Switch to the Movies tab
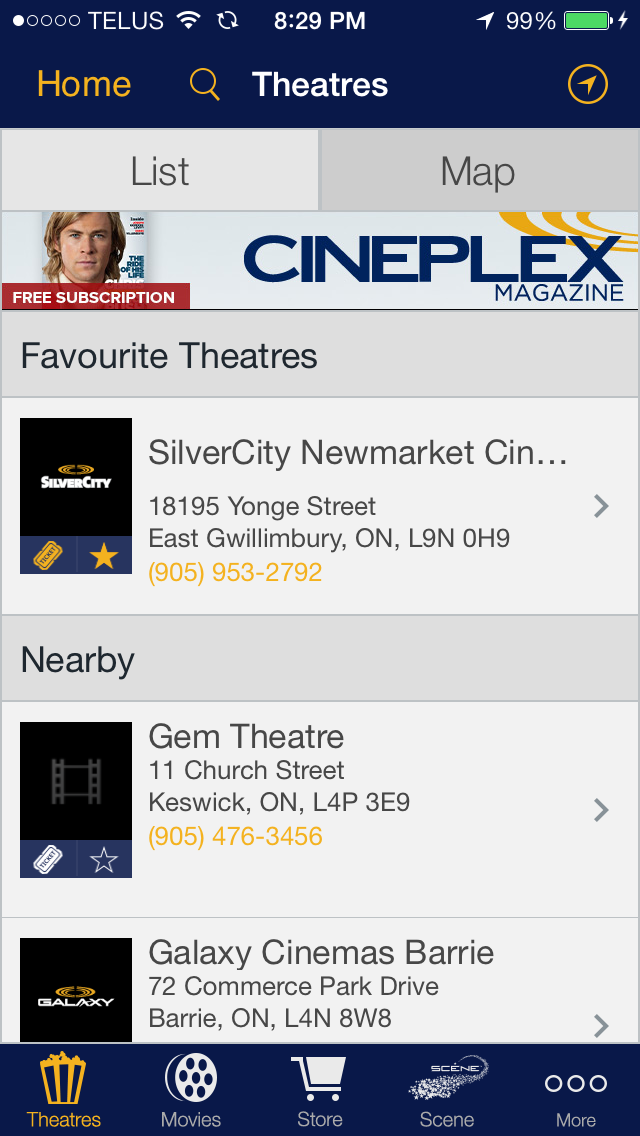 (191, 1090)
